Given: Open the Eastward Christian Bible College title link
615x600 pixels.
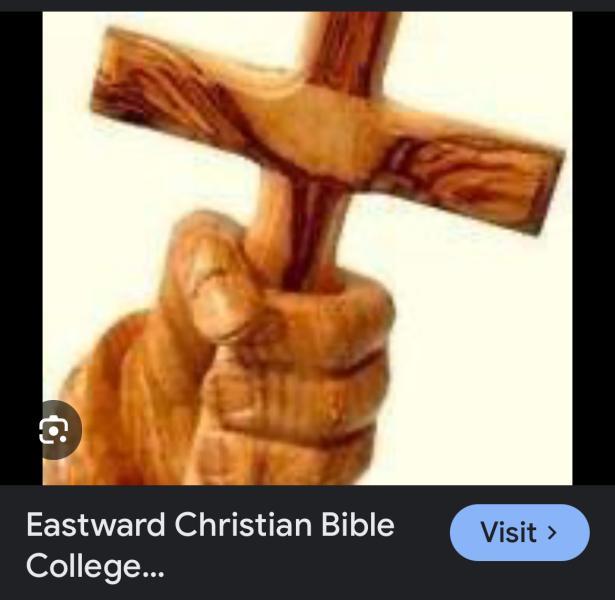Looking at the screenshot, I should 210,544.
